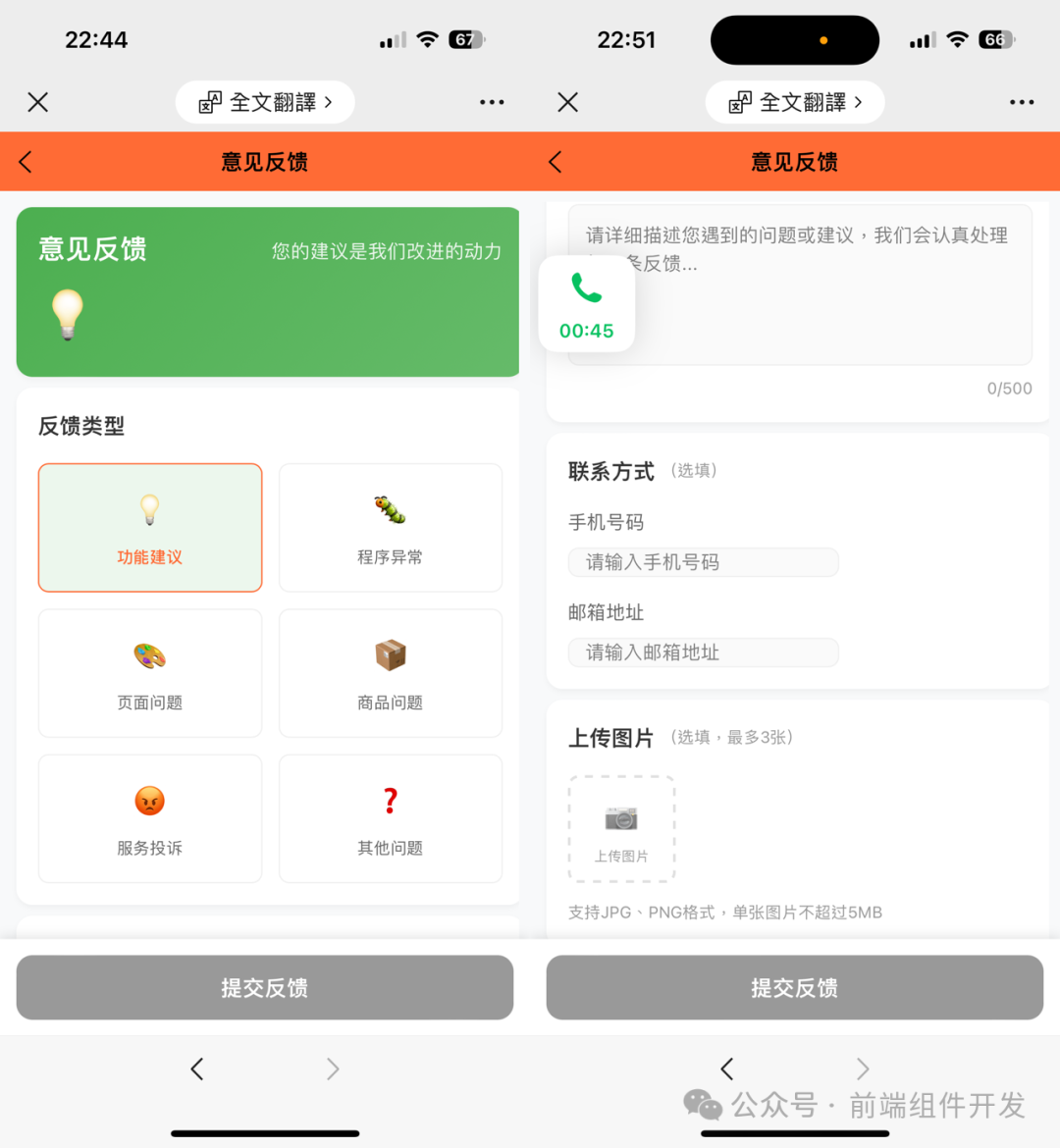Screen dimensions: 1060x1148
Task: Click the palette 页面问题 icon
Action: (x=149, y=652)
